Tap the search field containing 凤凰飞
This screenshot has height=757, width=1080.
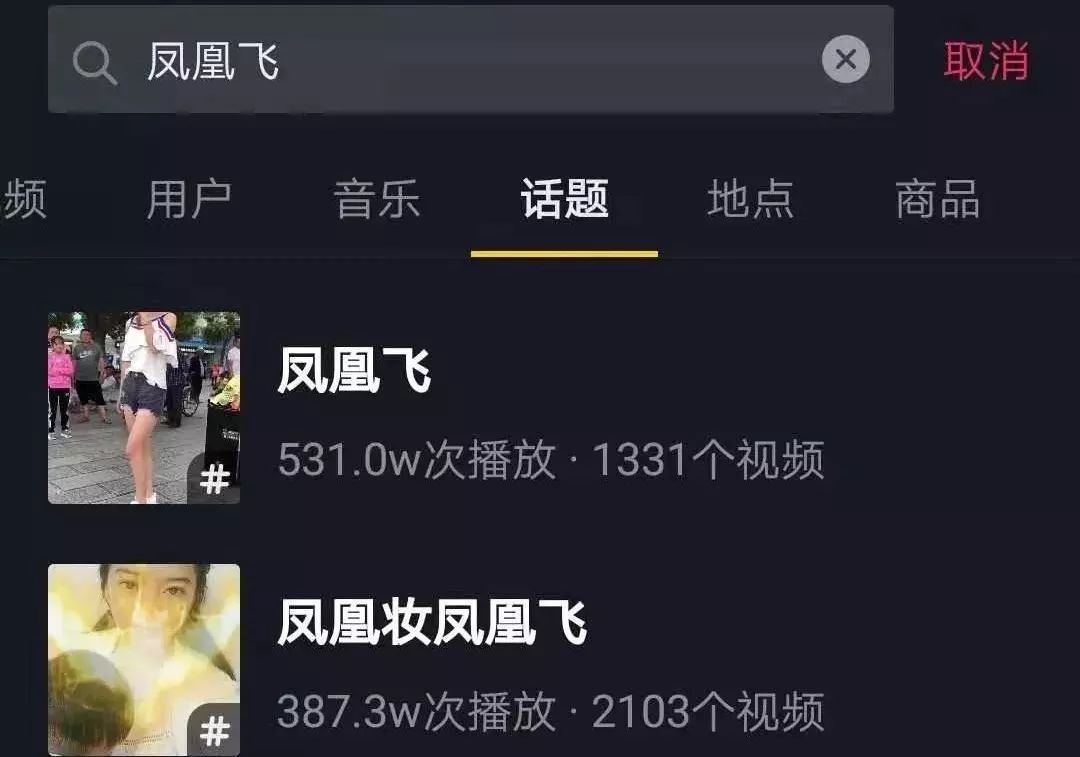(450, 61)
